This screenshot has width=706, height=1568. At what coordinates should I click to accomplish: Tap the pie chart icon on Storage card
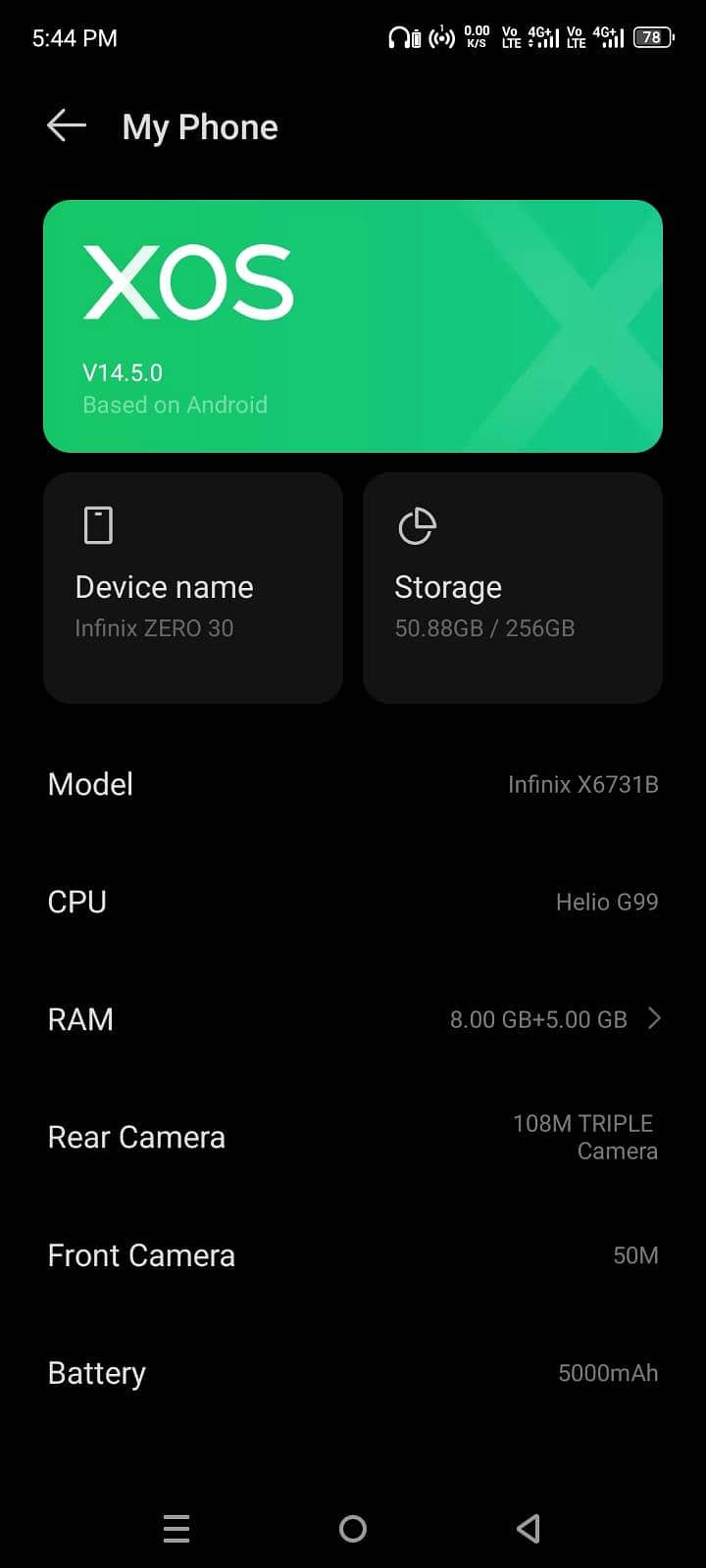pyautogui.click(x=417, y=525)
